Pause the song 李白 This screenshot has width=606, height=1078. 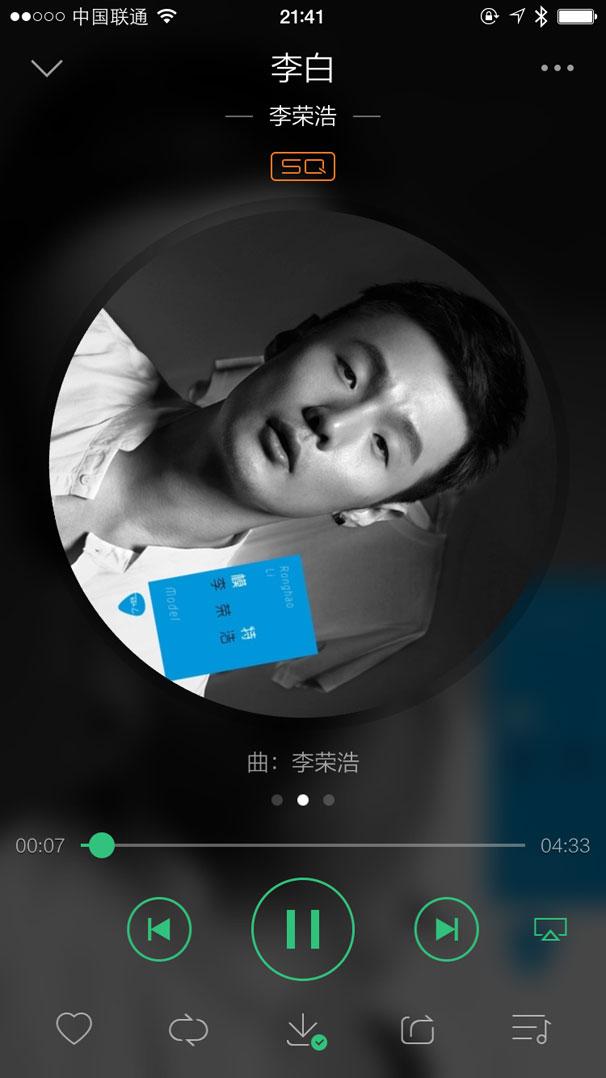click(x=303, y=929)
